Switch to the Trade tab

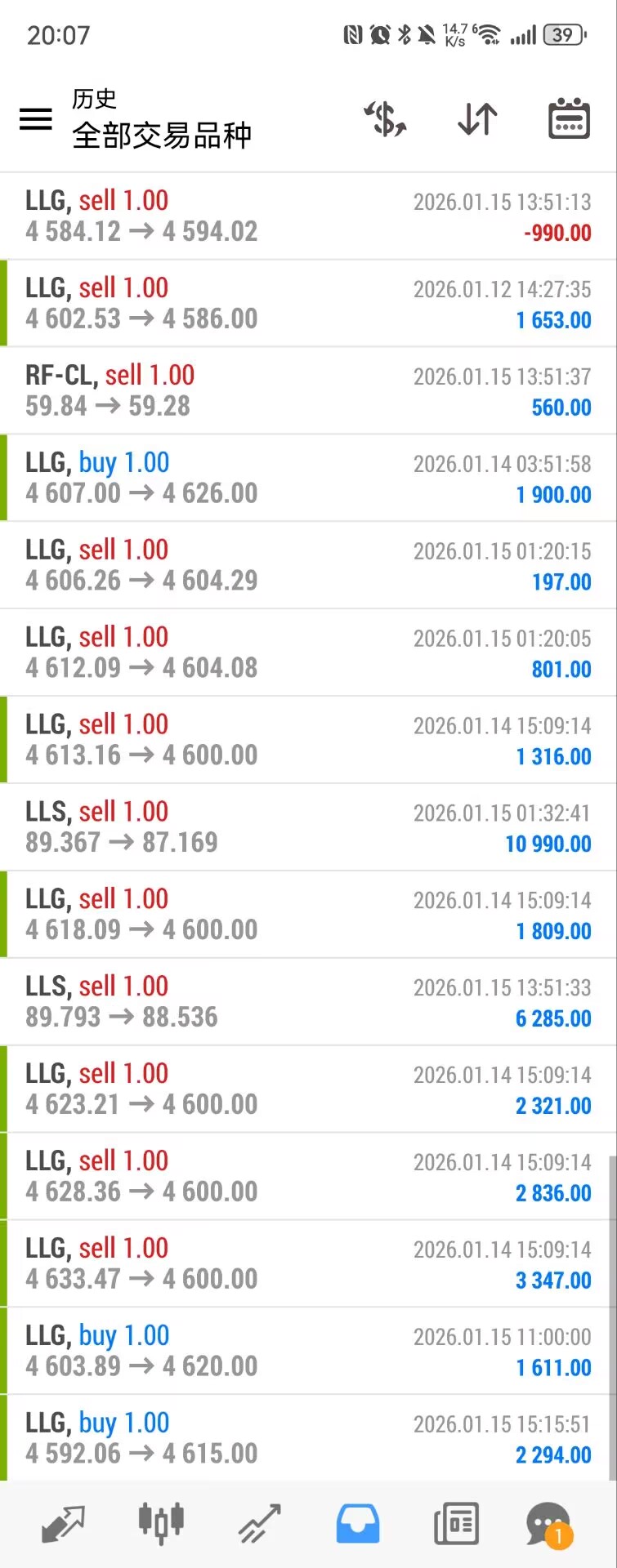[259, 1524]
